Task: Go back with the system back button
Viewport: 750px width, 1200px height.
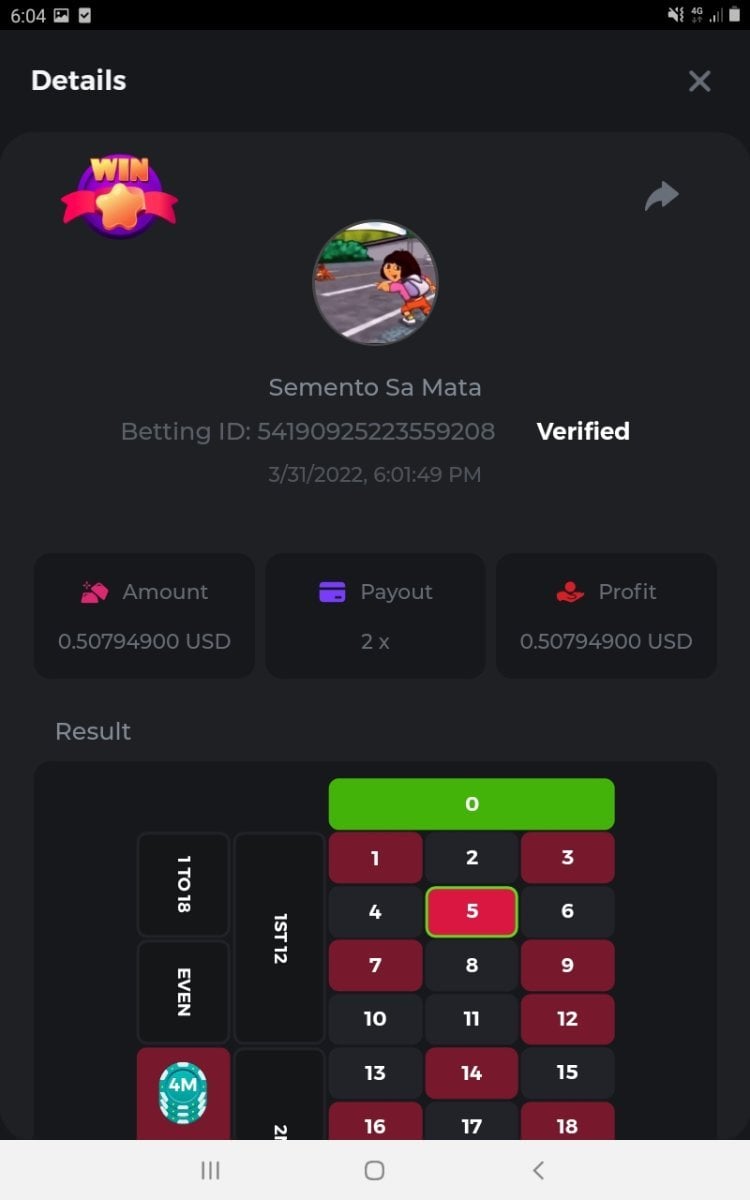Action: pyautogui.click(x=538, y=1170)
